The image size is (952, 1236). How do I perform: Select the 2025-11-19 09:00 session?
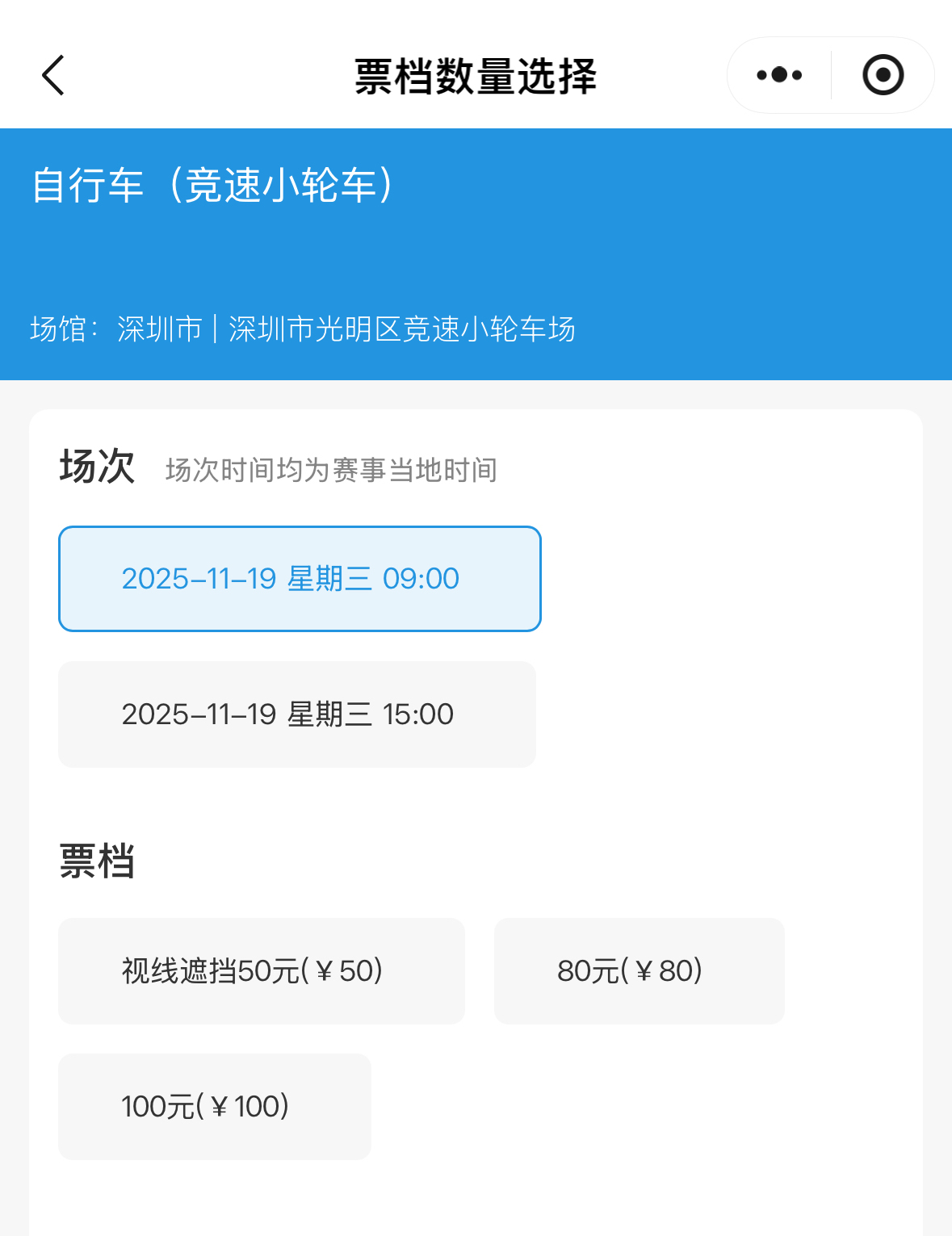(300, 579)
